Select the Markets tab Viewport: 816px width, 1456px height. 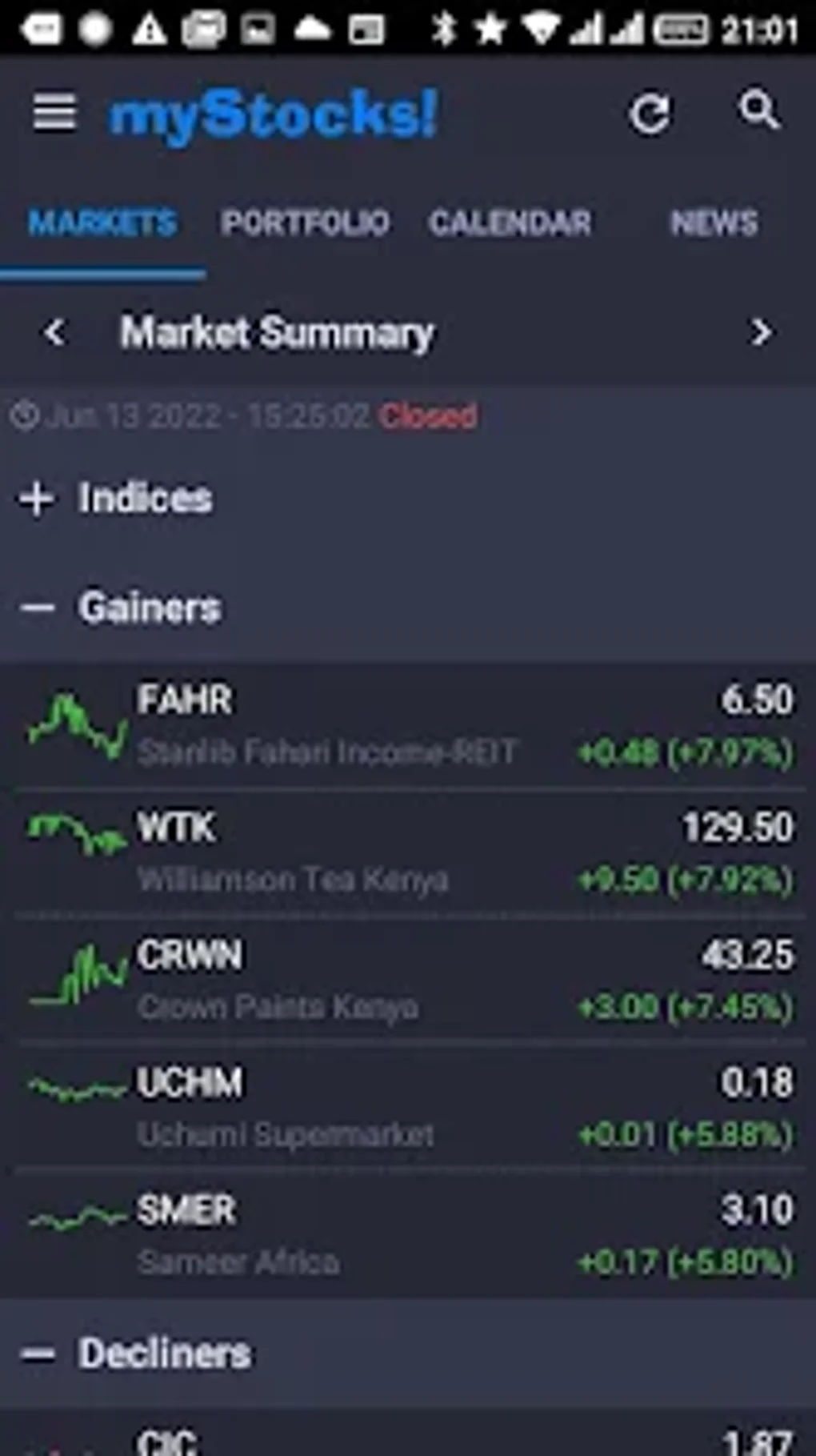coord(102,223)
